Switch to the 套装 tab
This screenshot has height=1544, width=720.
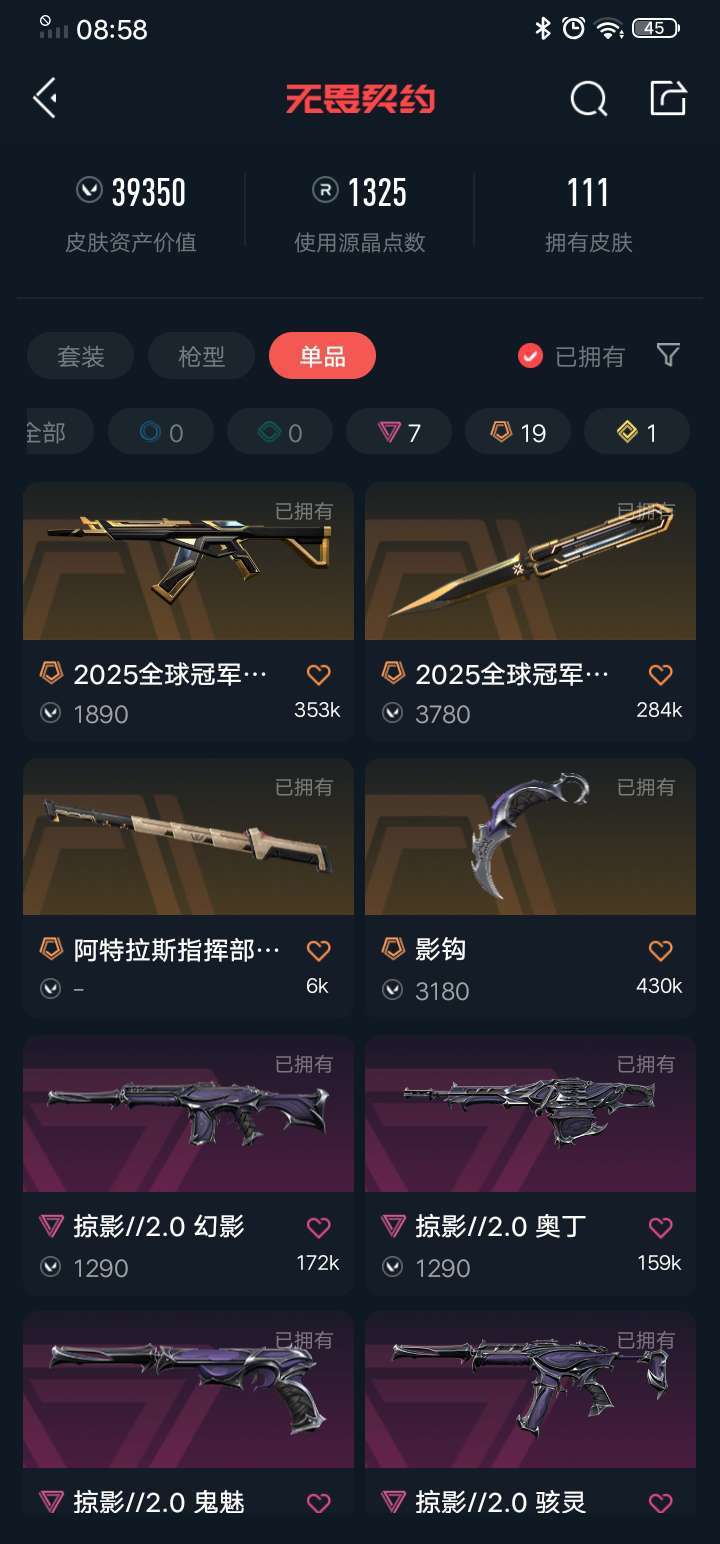[80, 356]
